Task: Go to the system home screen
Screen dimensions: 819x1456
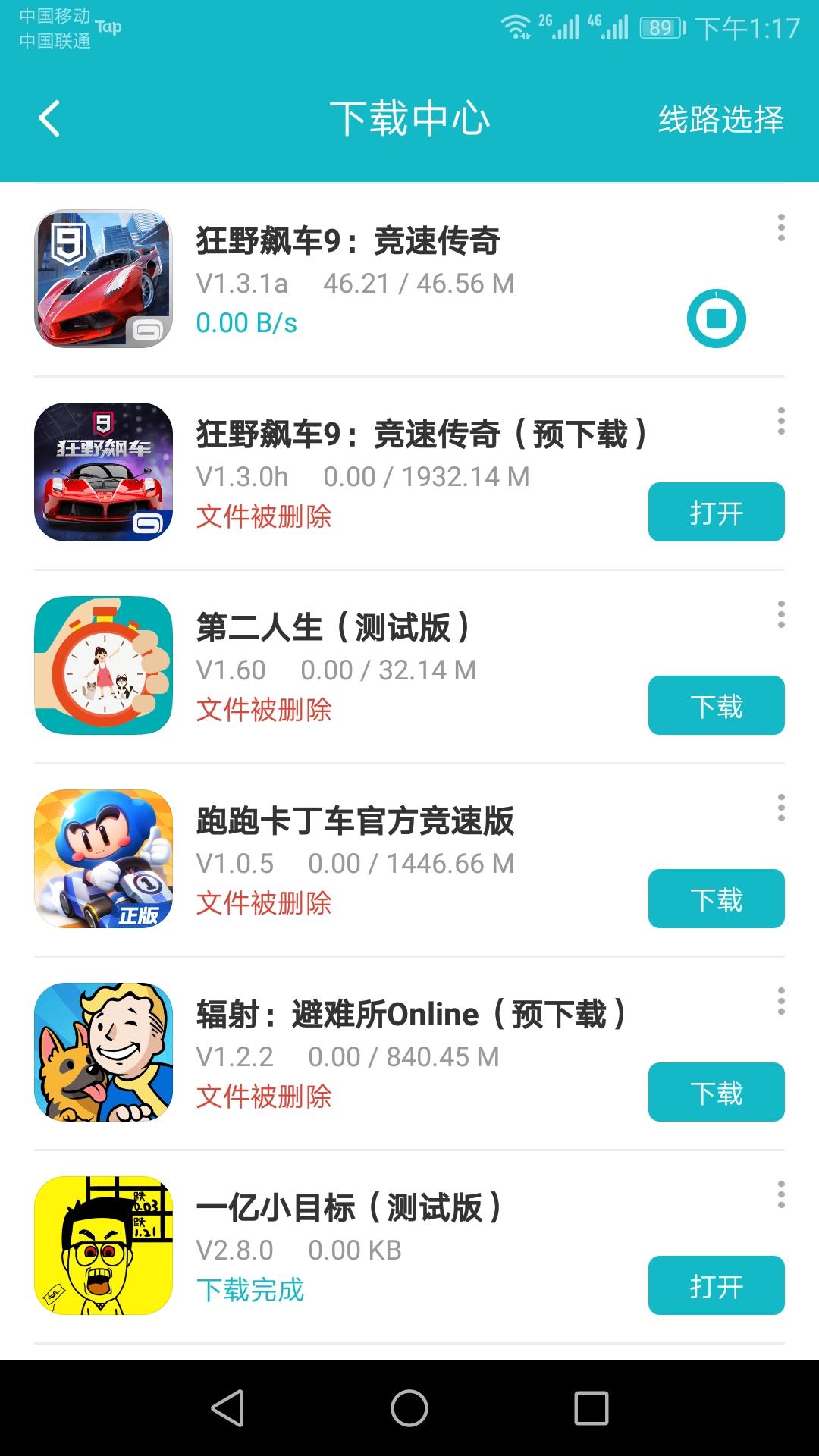Action: pos(409,1408)
